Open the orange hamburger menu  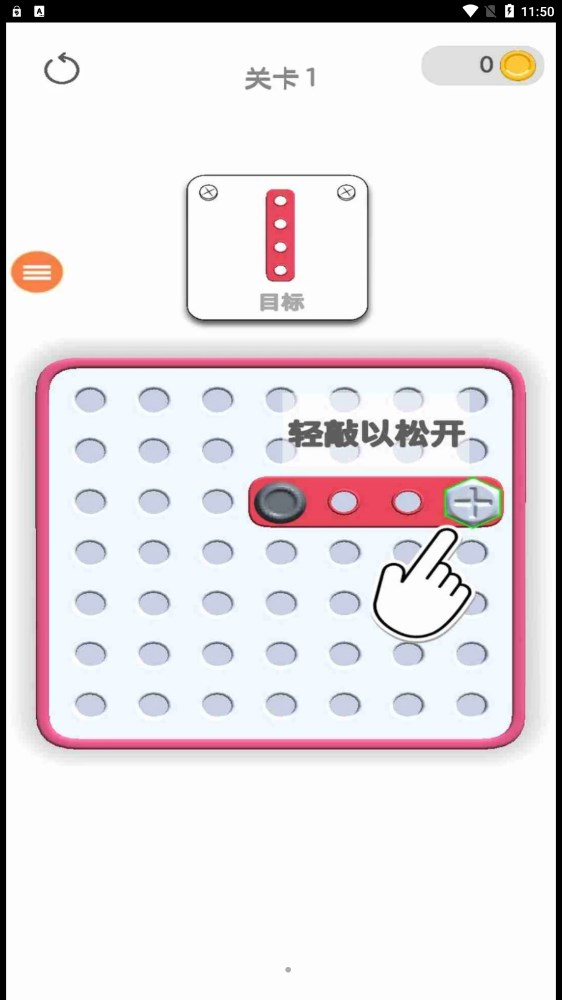click(37, 272)
